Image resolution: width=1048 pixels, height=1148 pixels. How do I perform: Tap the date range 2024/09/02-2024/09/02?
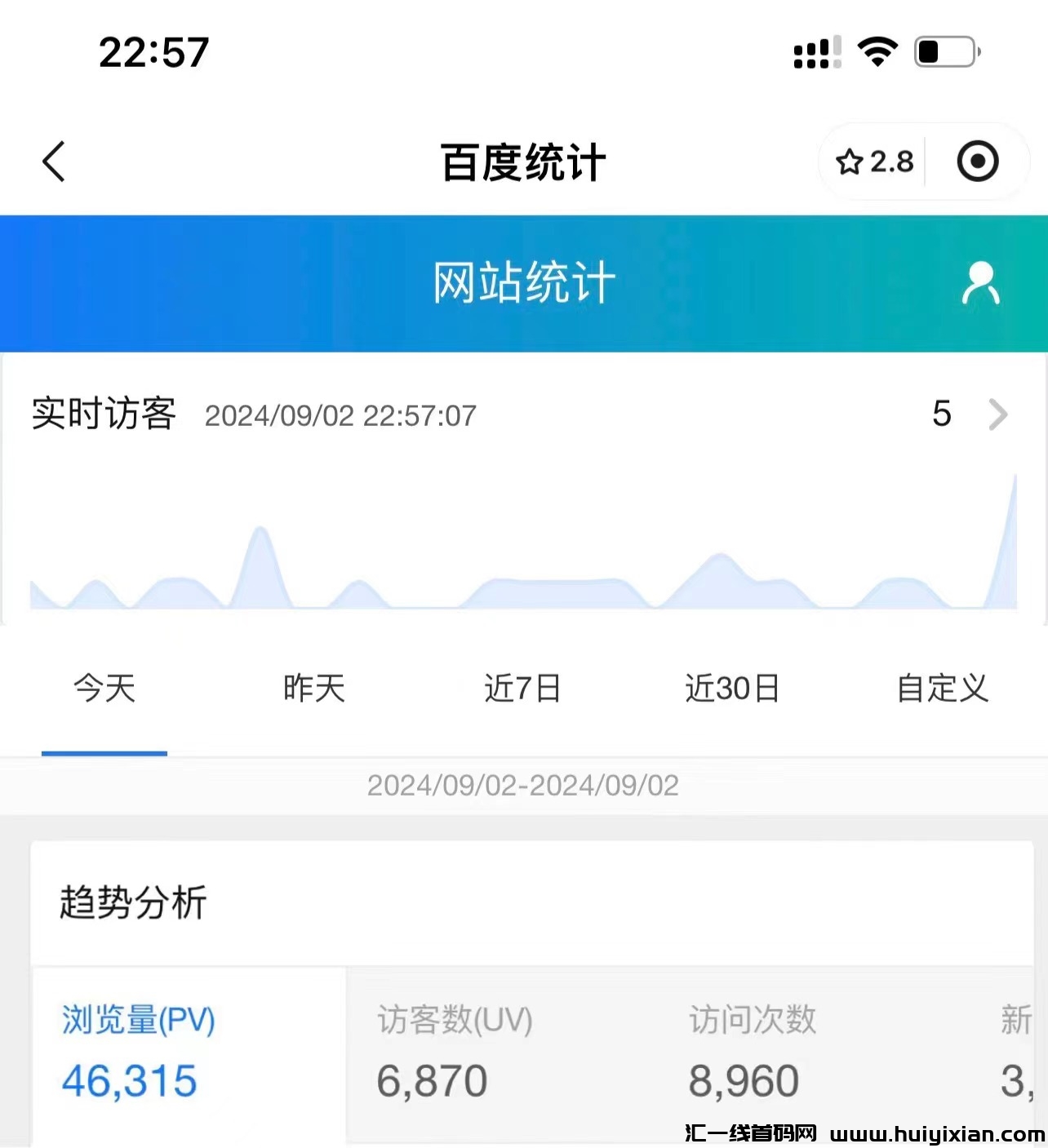pos(523,785)
